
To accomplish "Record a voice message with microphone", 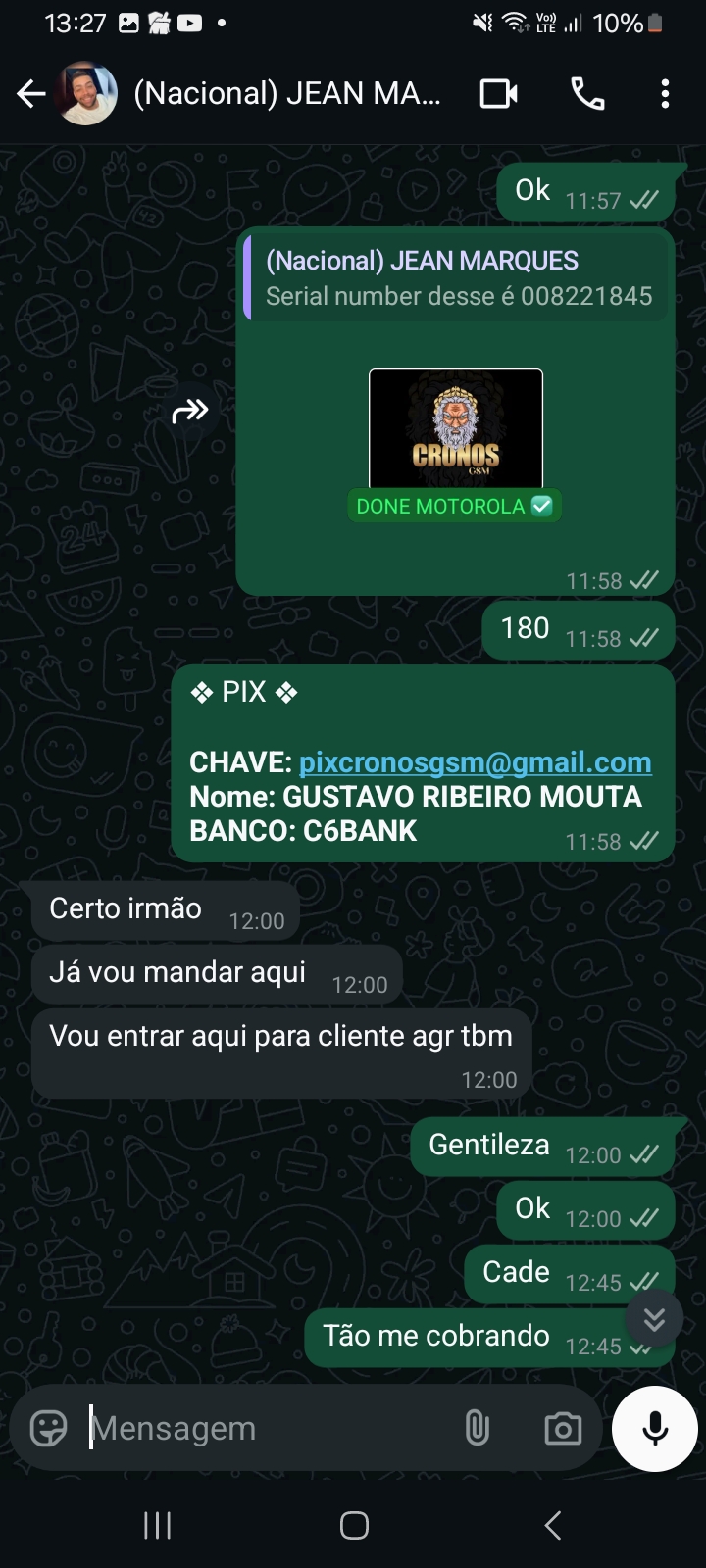I will (x=655, y=1428).
